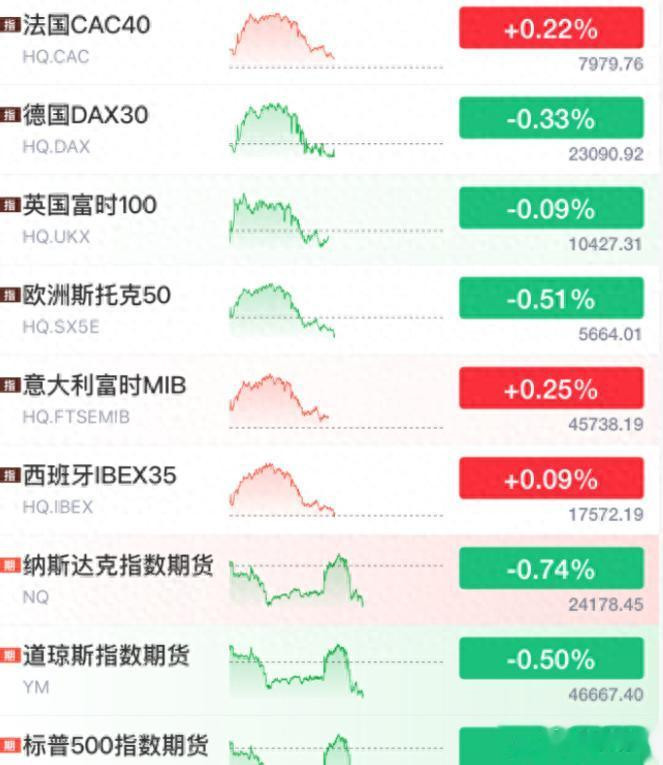Tap the -0.74% change badge for 纳斯达克指数期货

click(551, 569)
